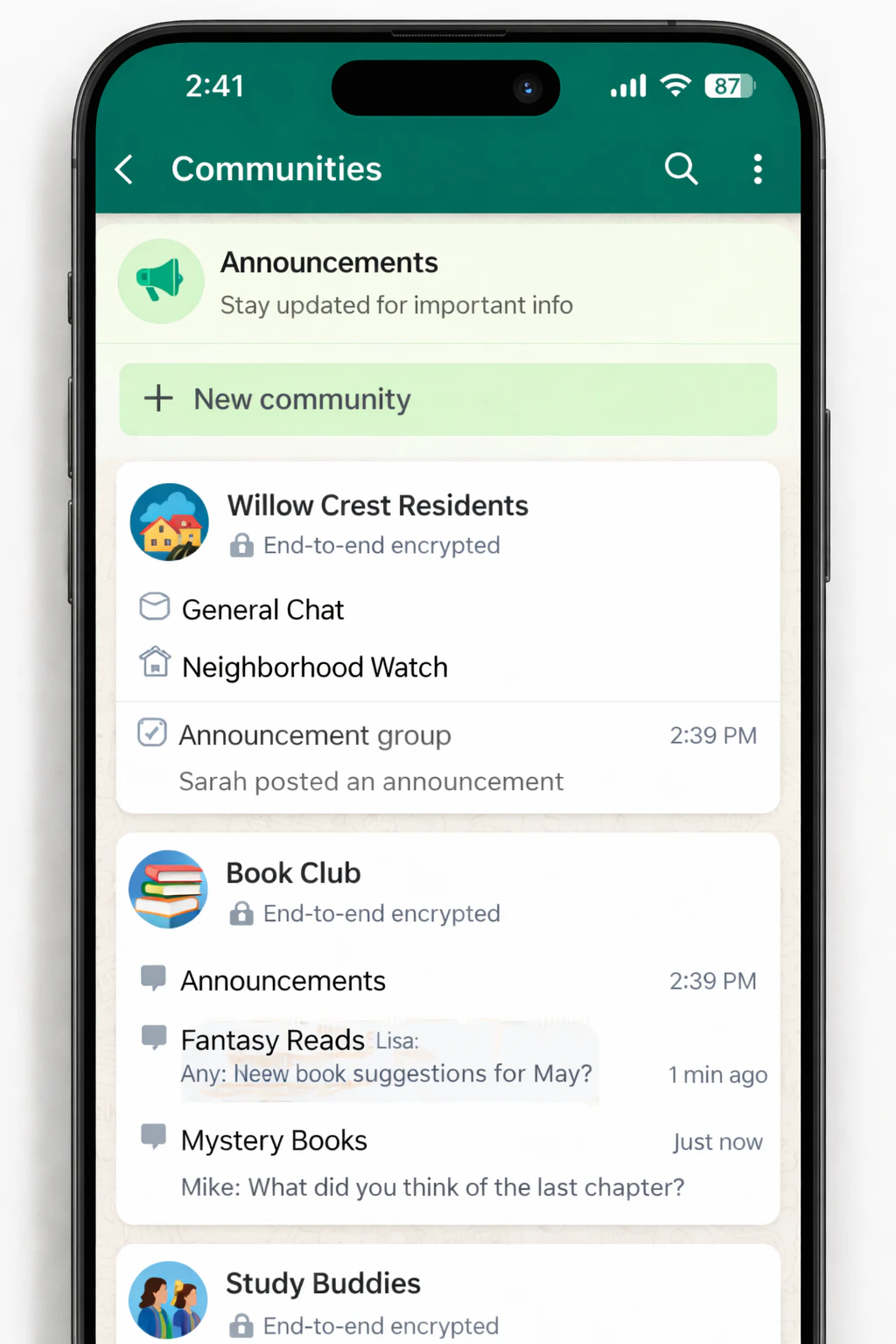Tap the envelope icon beside General Chat

[154, 606]
